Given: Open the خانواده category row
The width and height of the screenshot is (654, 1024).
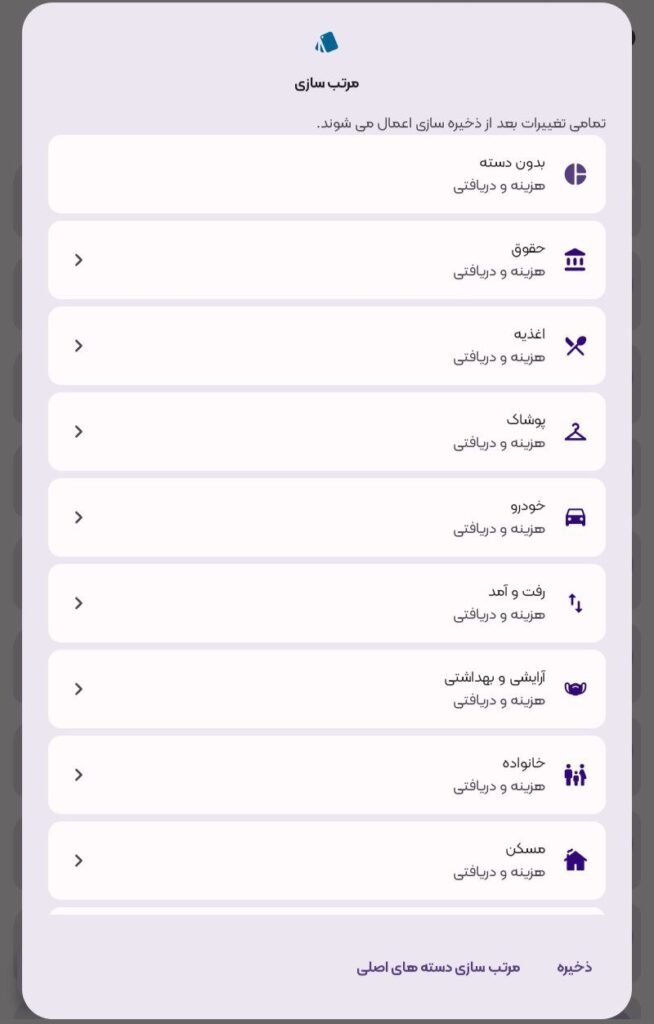Looking at the screenshot, I should (x=327, y=775).
